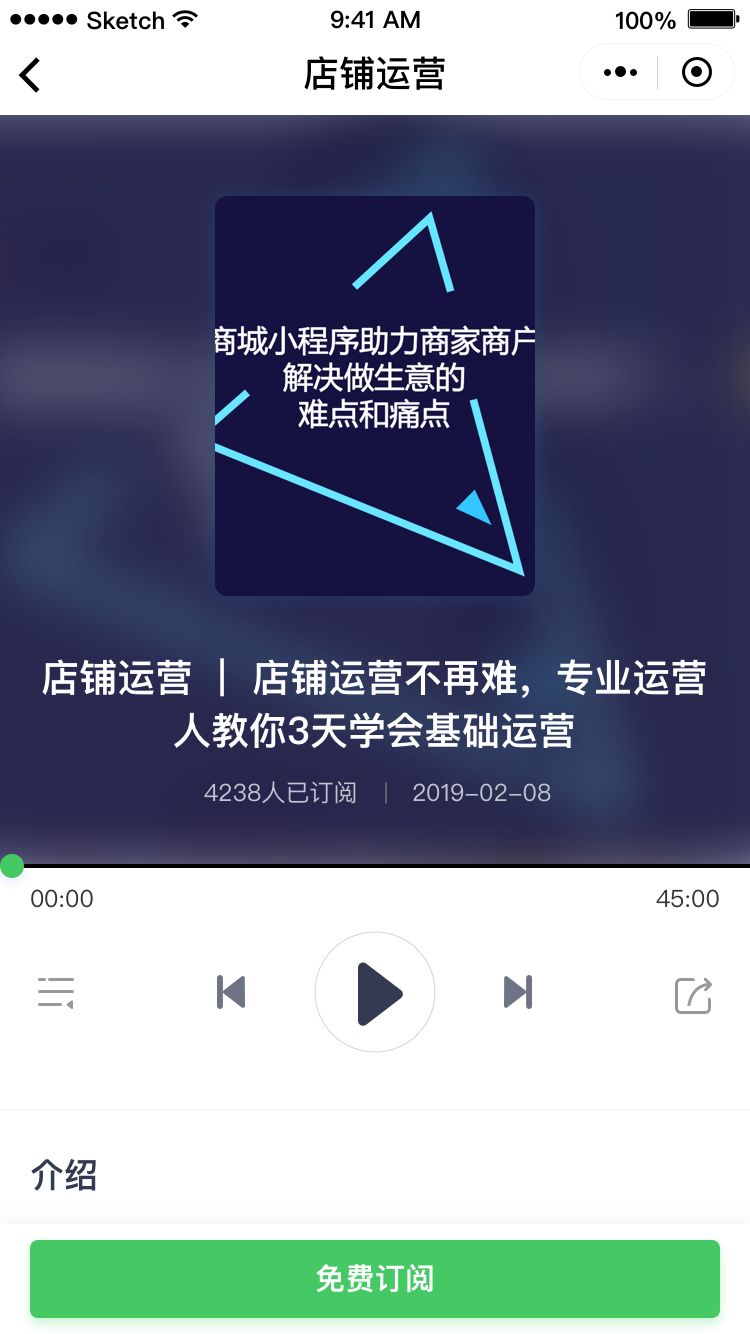Open the mini program more options menu

620,72
